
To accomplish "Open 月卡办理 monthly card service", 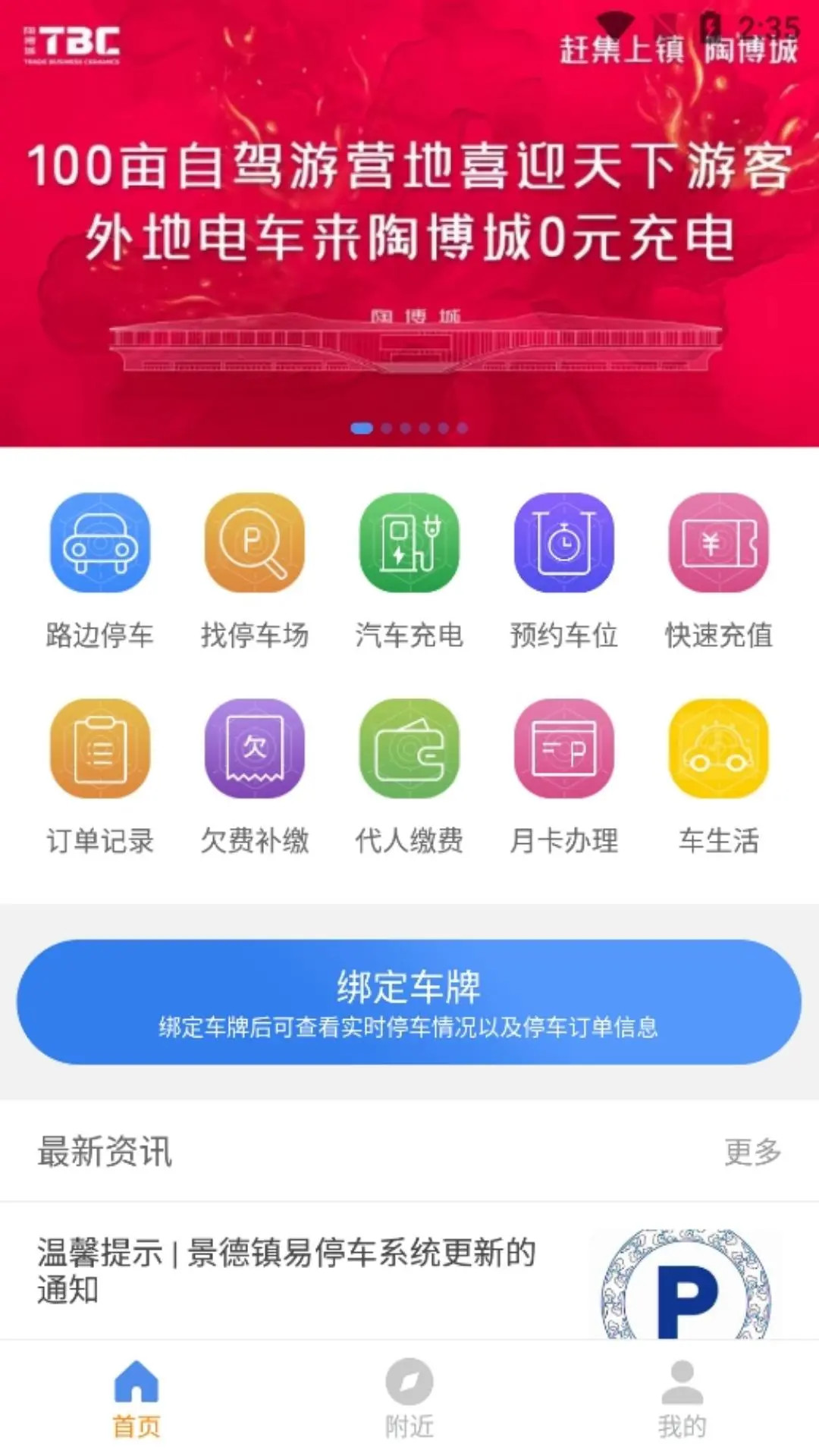I will point(564,751).
